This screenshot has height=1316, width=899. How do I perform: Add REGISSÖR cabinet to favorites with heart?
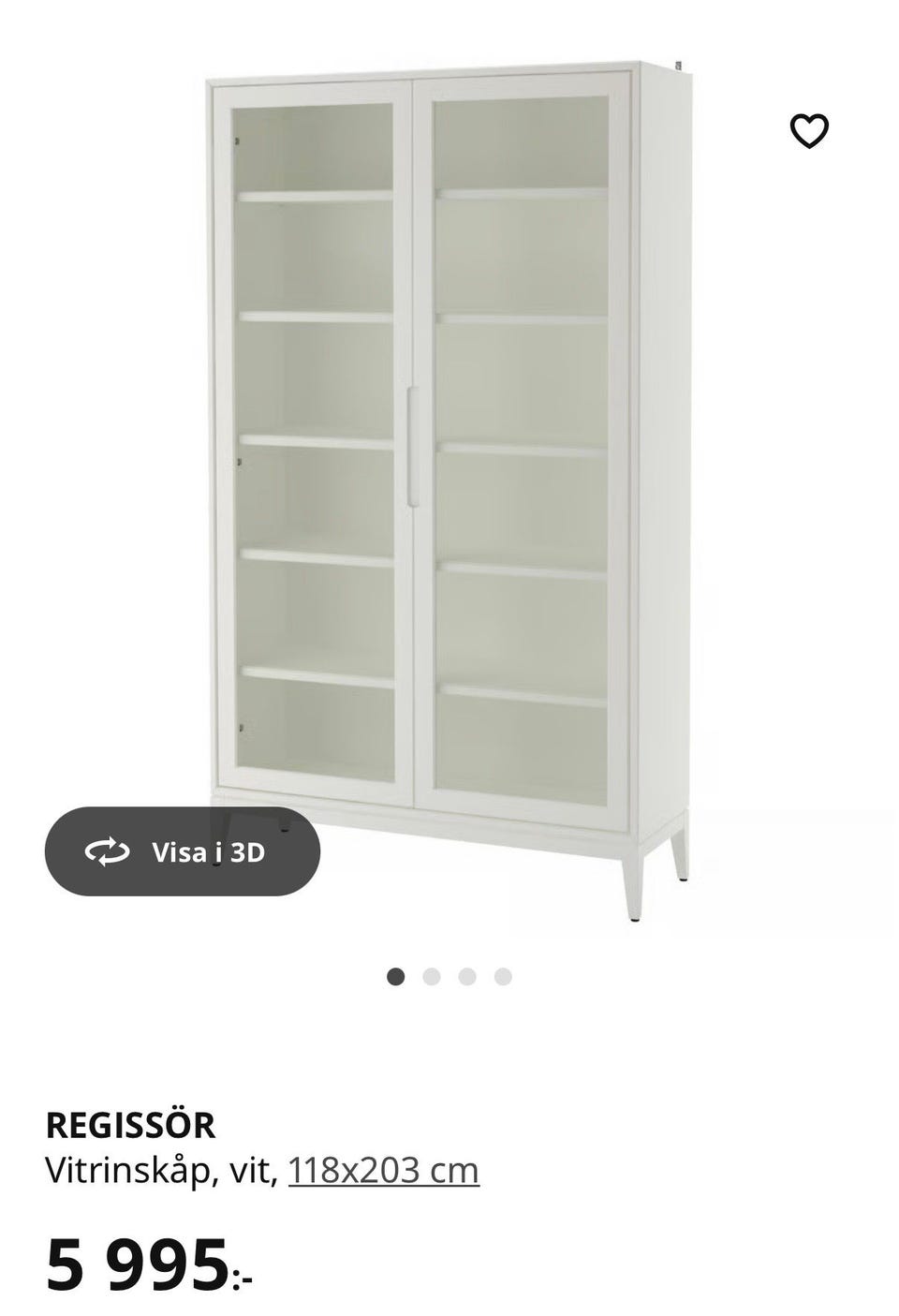[809, 130]
